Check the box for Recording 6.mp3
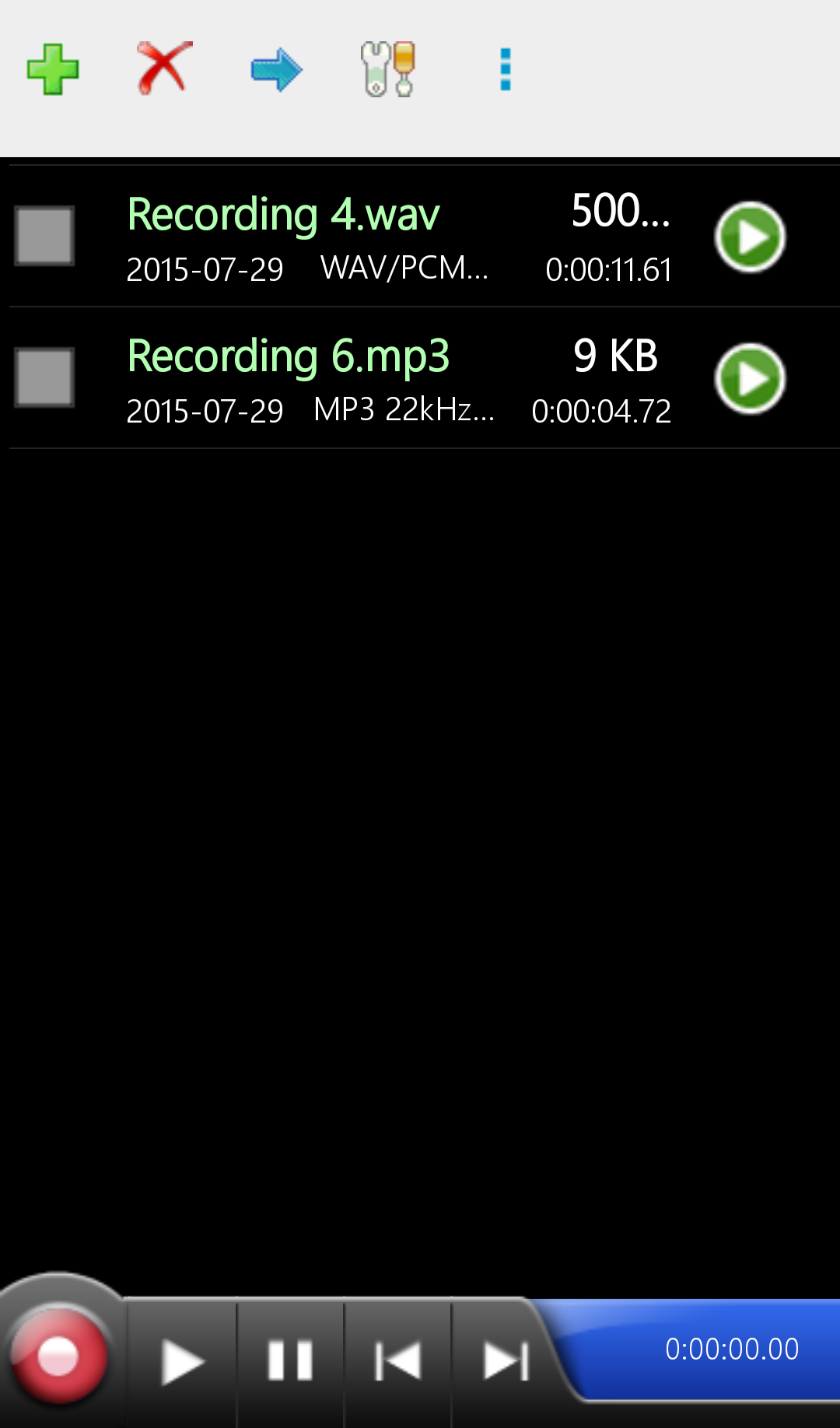840x1428 pixels. [x=44, y=377]
